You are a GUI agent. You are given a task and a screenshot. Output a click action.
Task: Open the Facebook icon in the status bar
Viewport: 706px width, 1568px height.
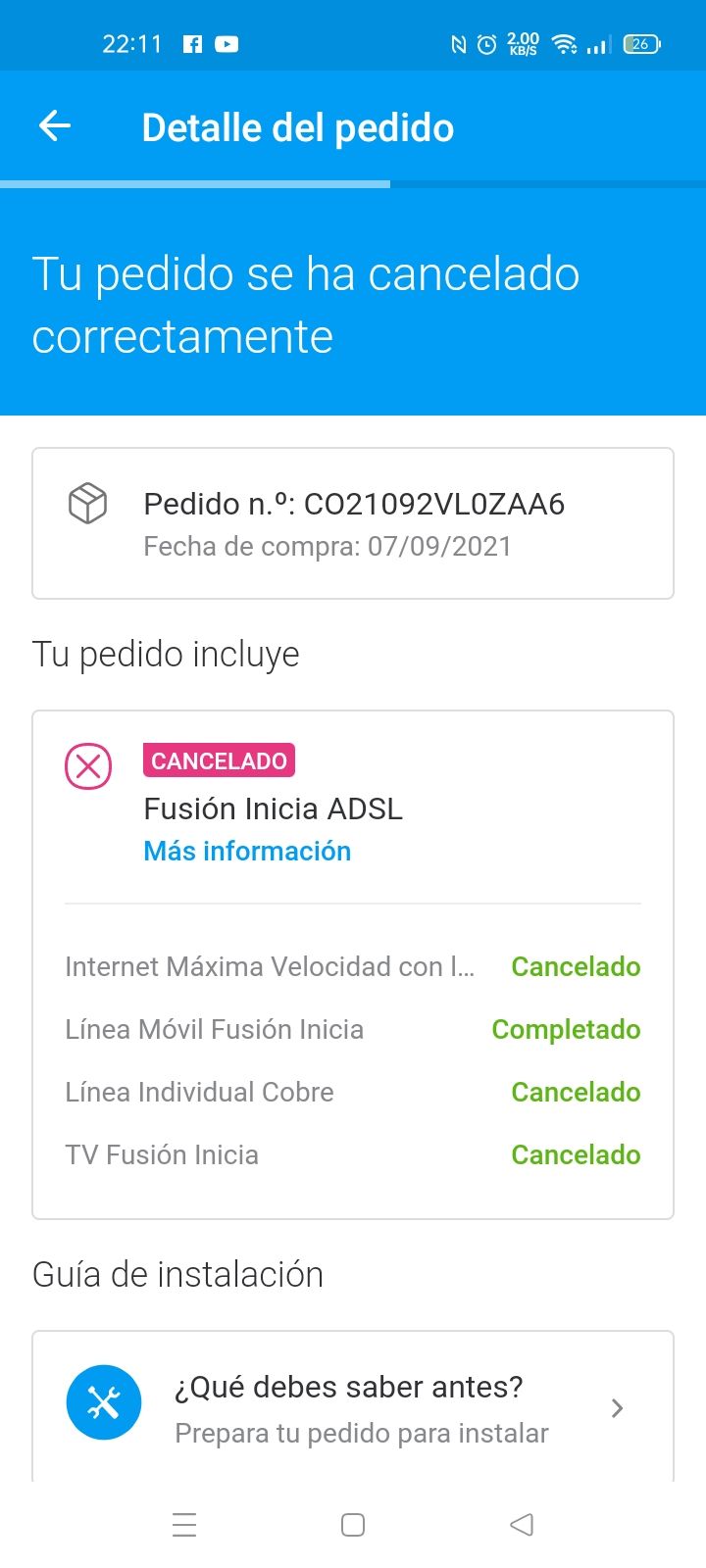pyautogui.click(x=192, y=43)
